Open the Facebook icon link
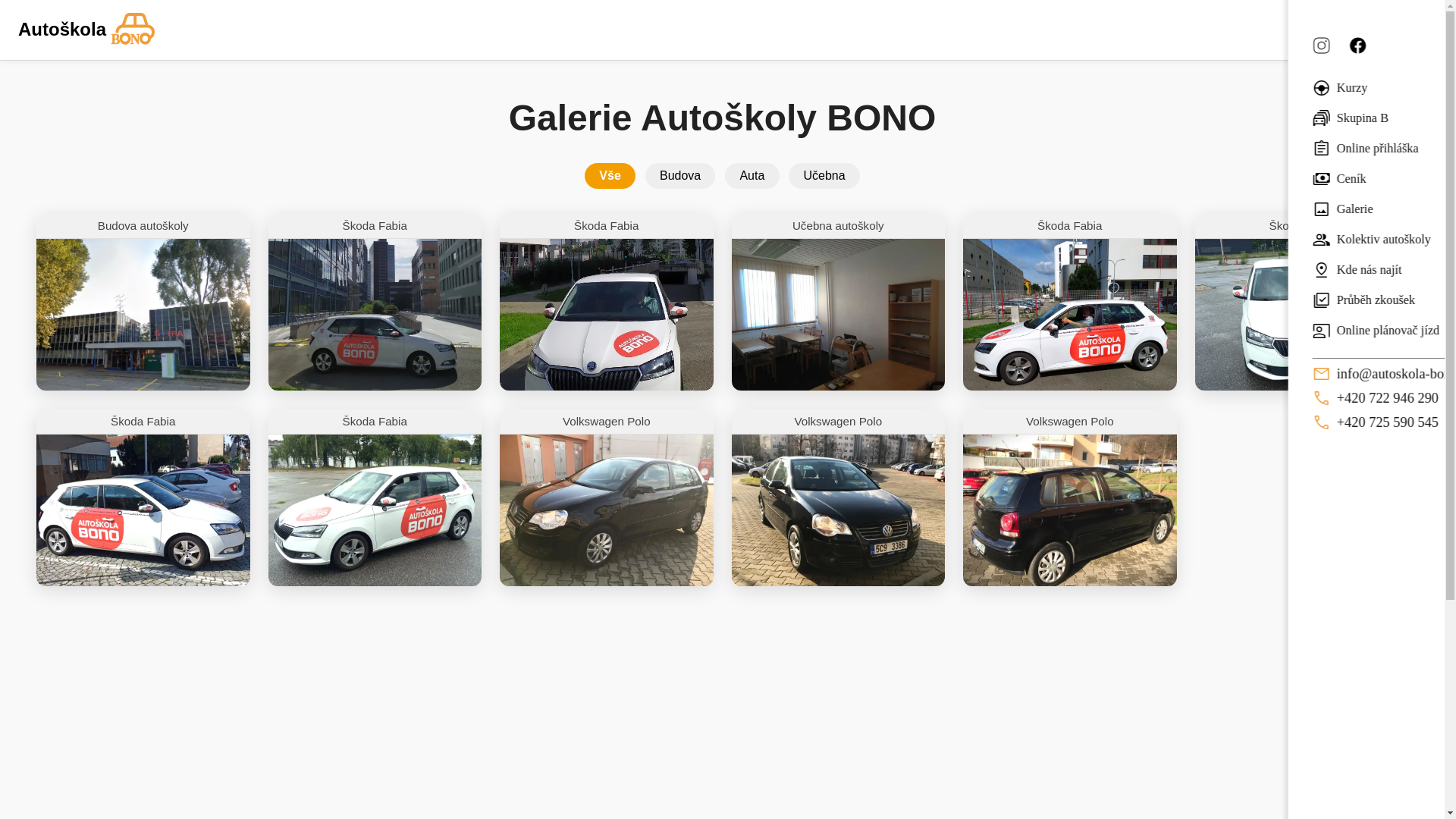The height and width of the screenshot is (819, 1456). click(1357, 45)
